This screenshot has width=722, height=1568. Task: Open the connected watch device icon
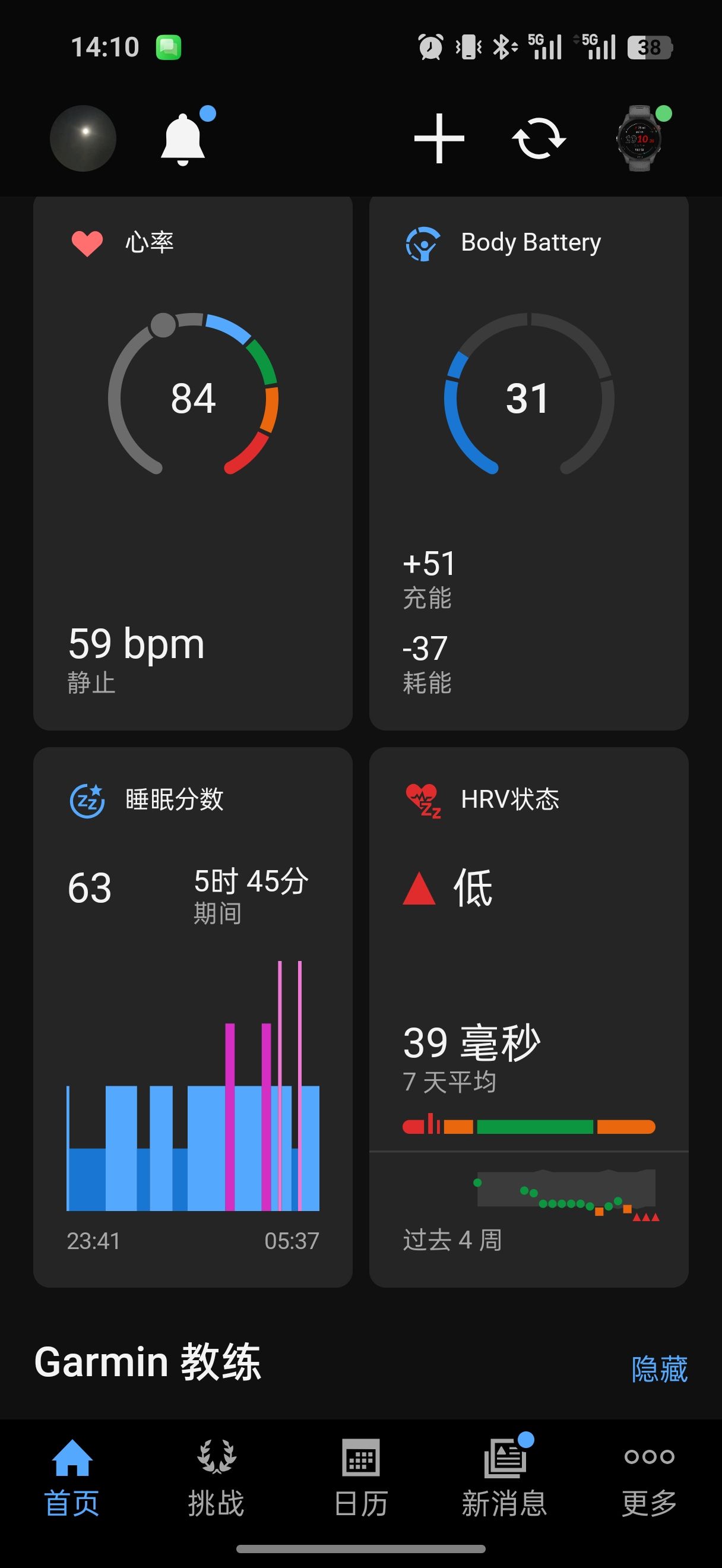pyautogui.click(x=640, y=139)
